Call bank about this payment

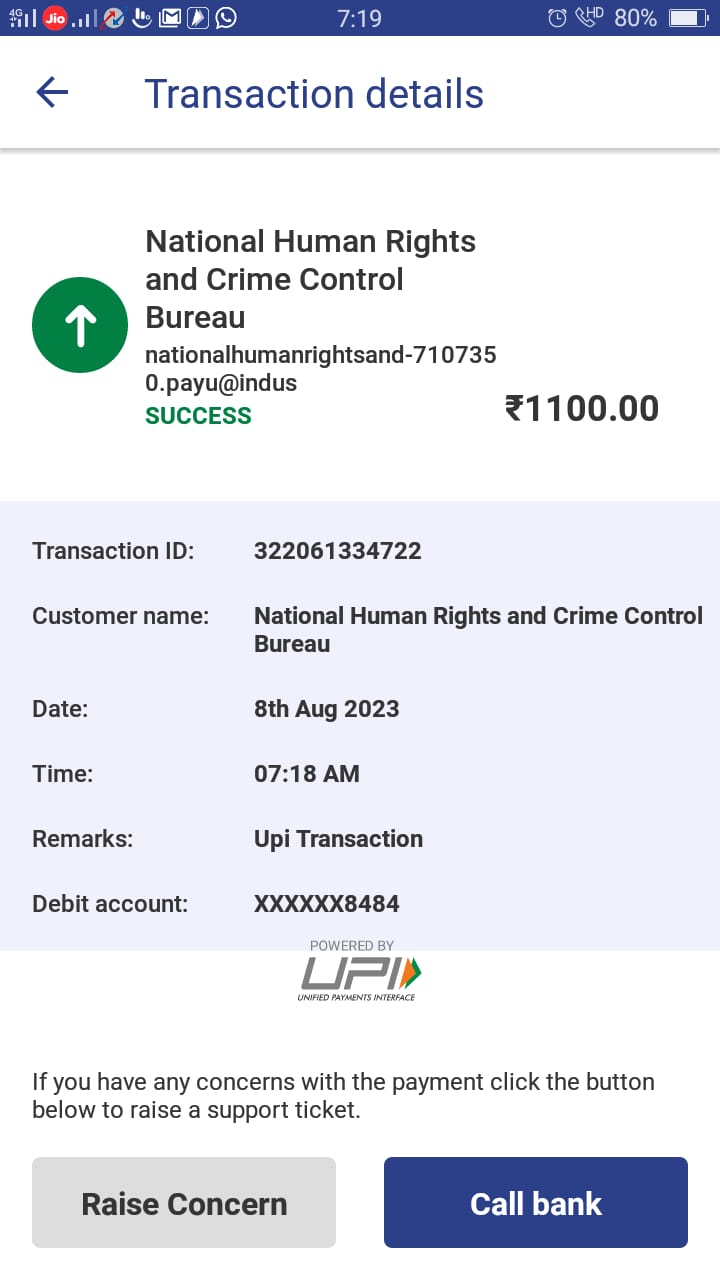pos(536,1203)
